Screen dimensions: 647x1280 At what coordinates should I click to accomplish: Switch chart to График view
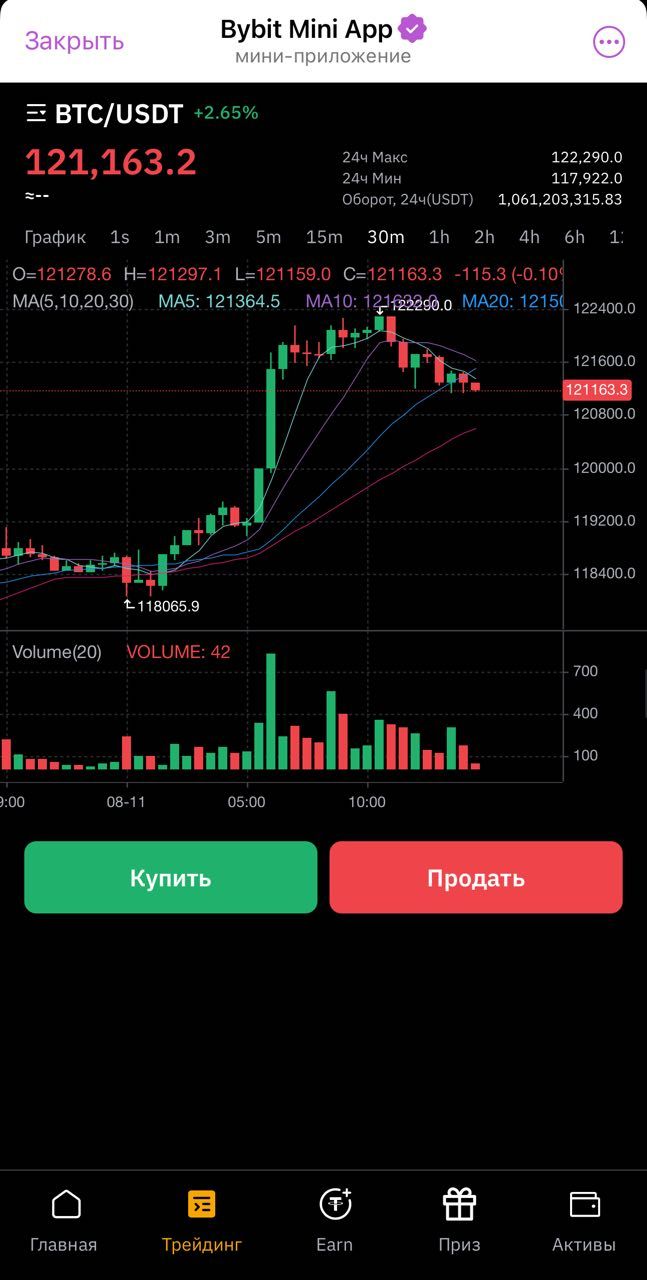(x=55, y=237)
